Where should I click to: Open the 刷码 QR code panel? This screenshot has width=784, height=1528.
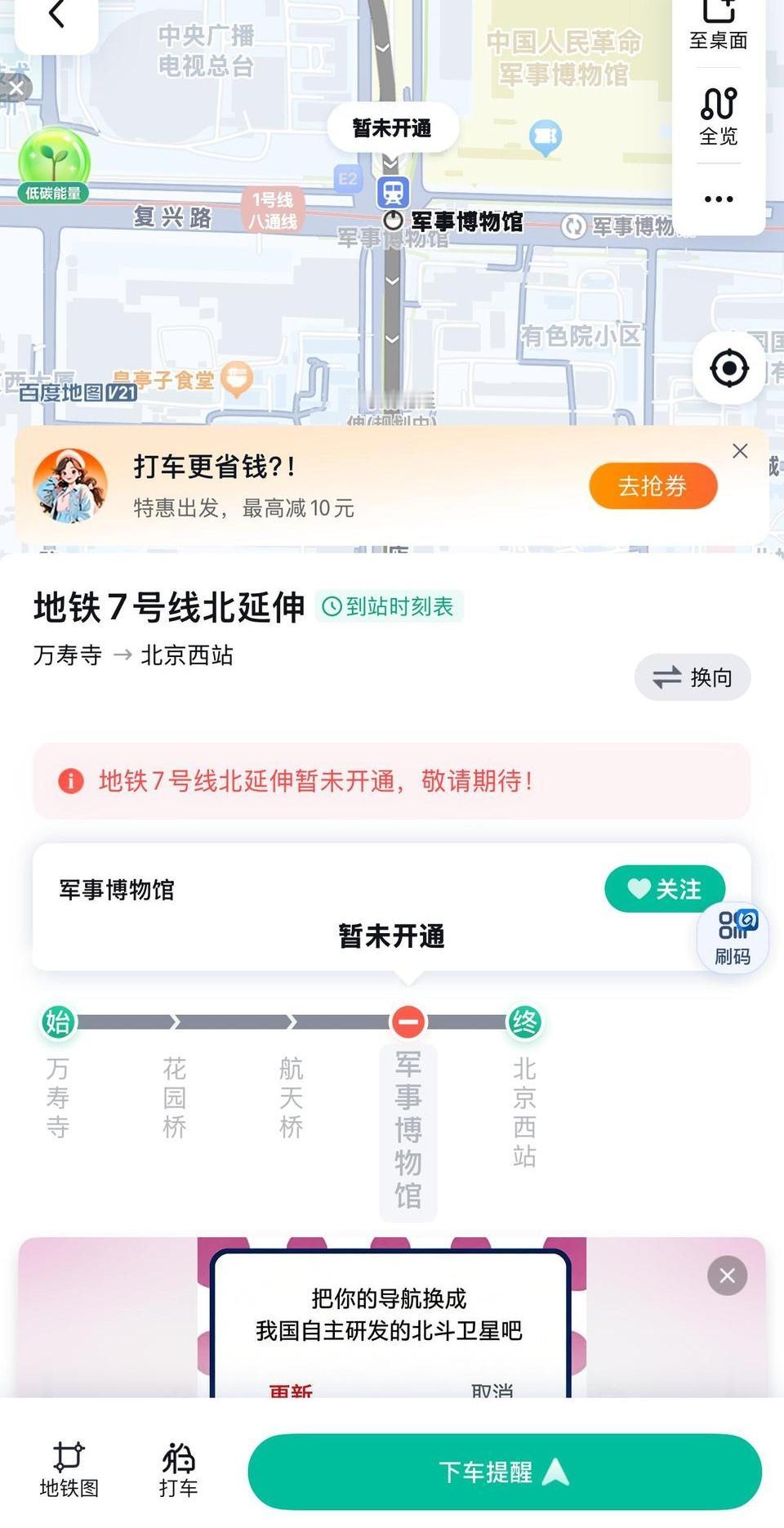(732, 938)
